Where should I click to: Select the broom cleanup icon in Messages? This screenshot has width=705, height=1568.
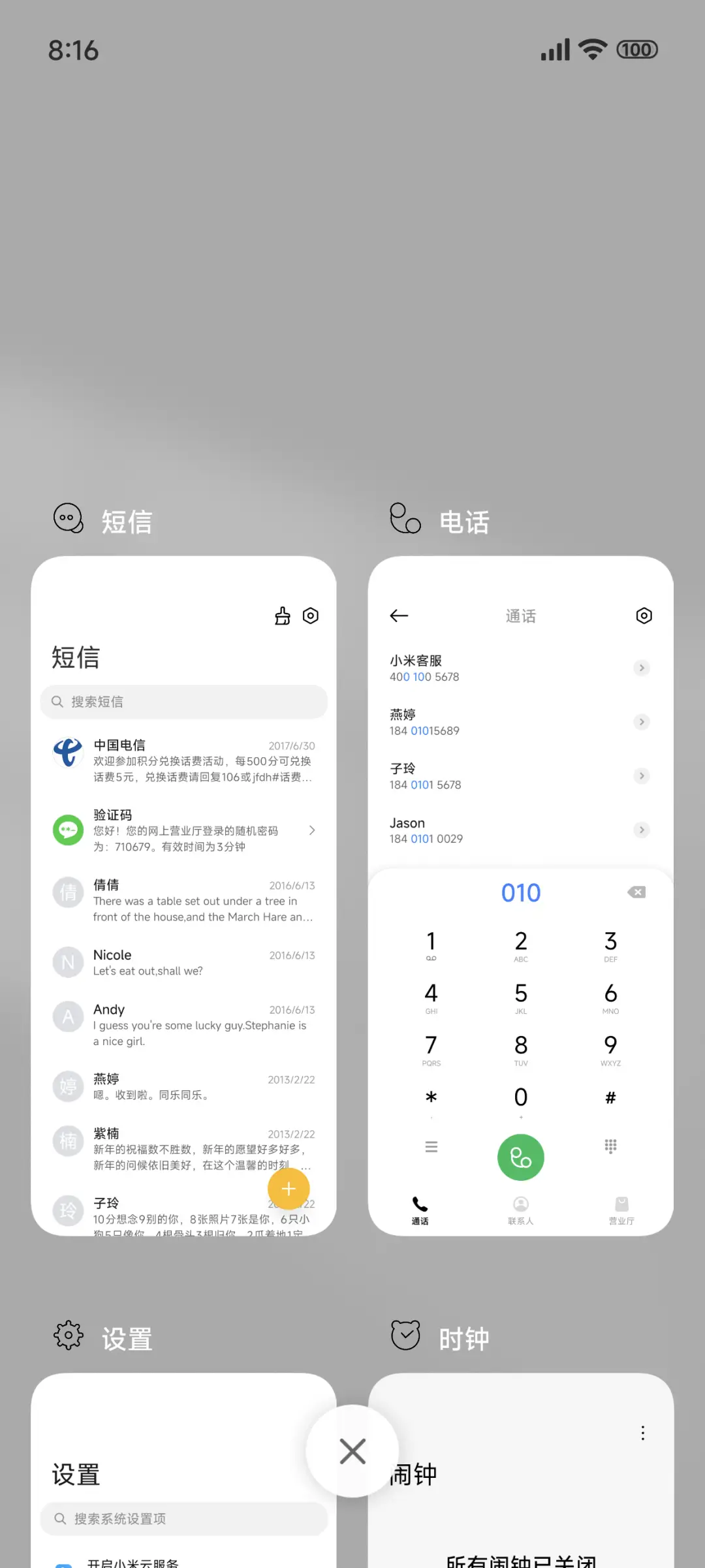pyautogui.click(x=282, y=616)
